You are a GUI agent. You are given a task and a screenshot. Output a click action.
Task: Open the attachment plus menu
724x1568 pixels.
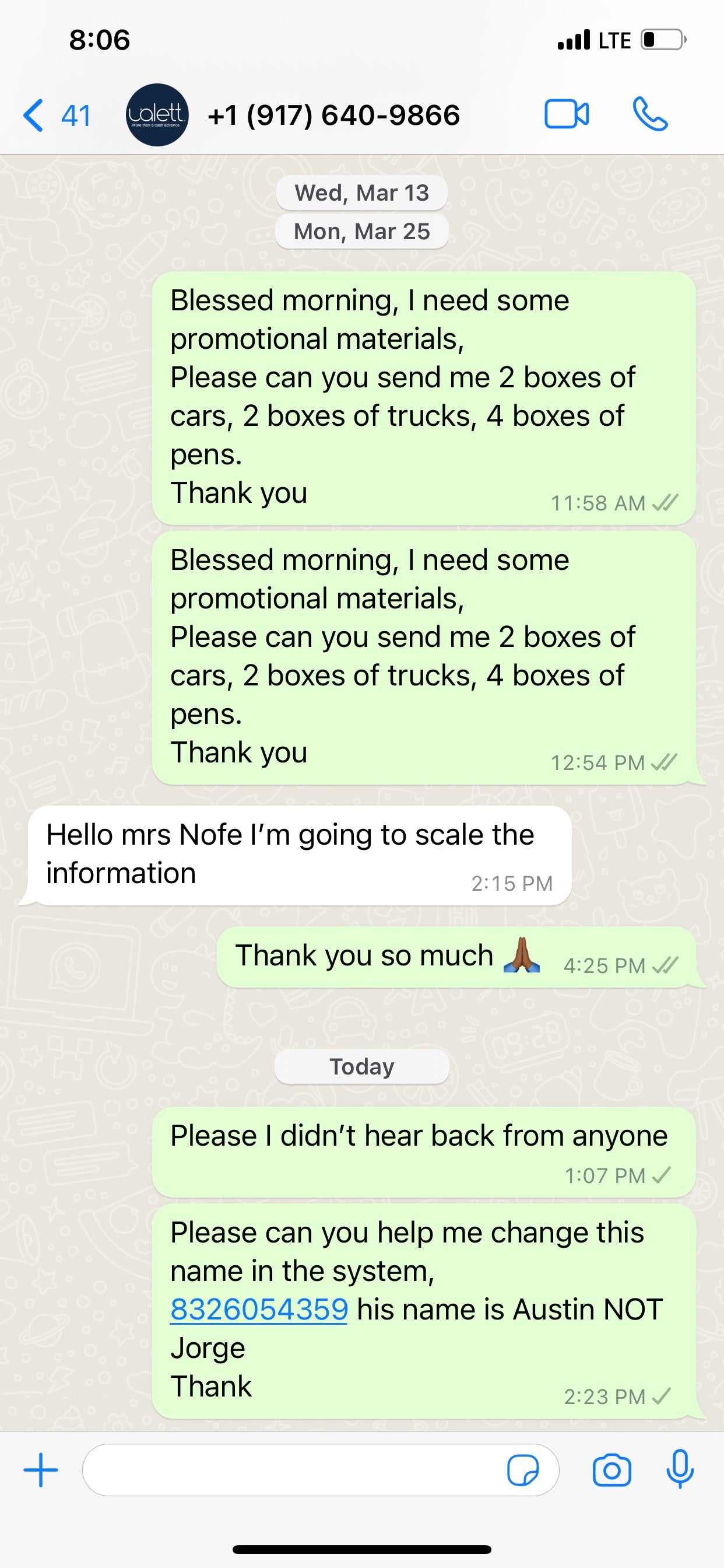point(41,1470)
